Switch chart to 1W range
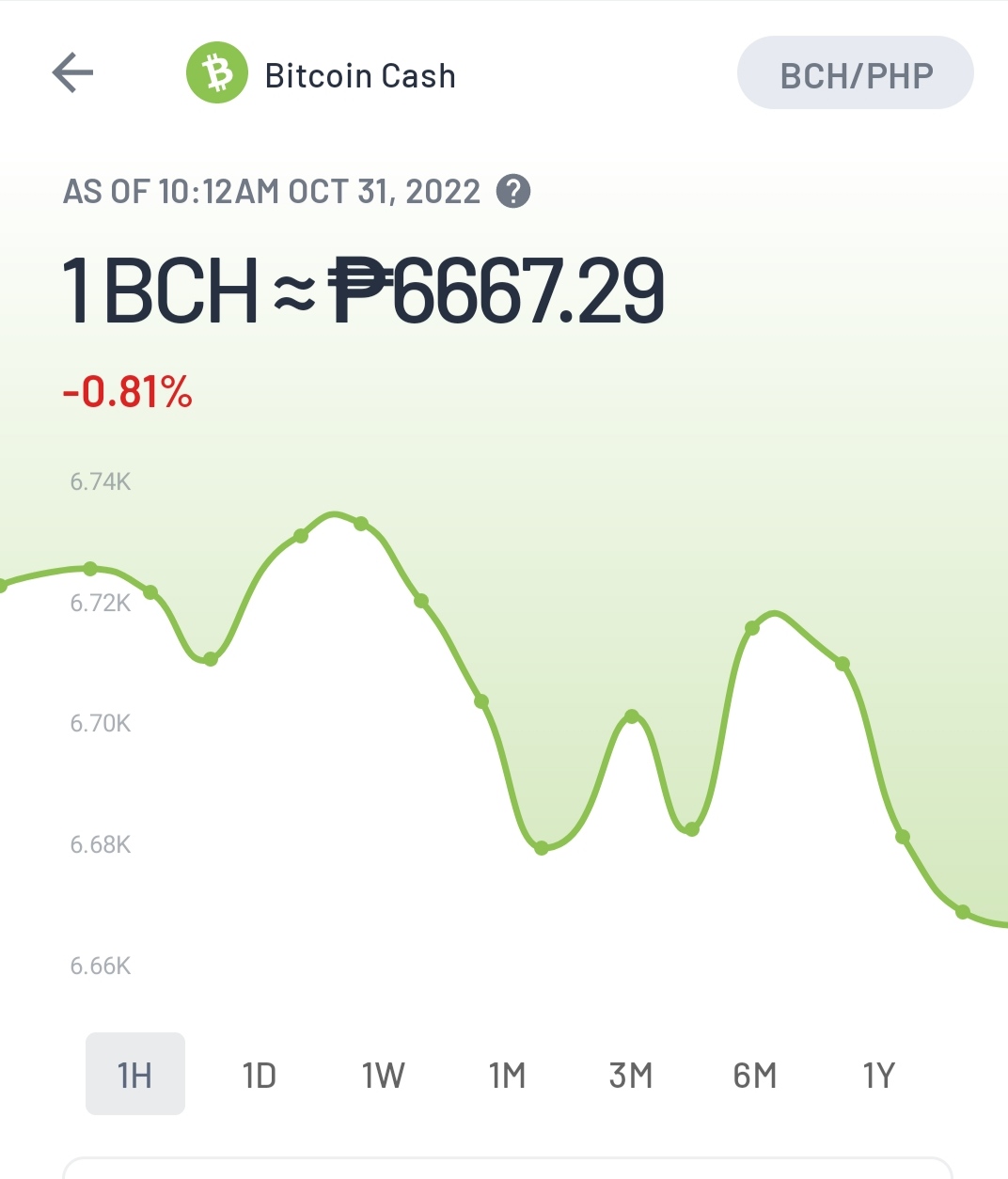 point(384,1074)
